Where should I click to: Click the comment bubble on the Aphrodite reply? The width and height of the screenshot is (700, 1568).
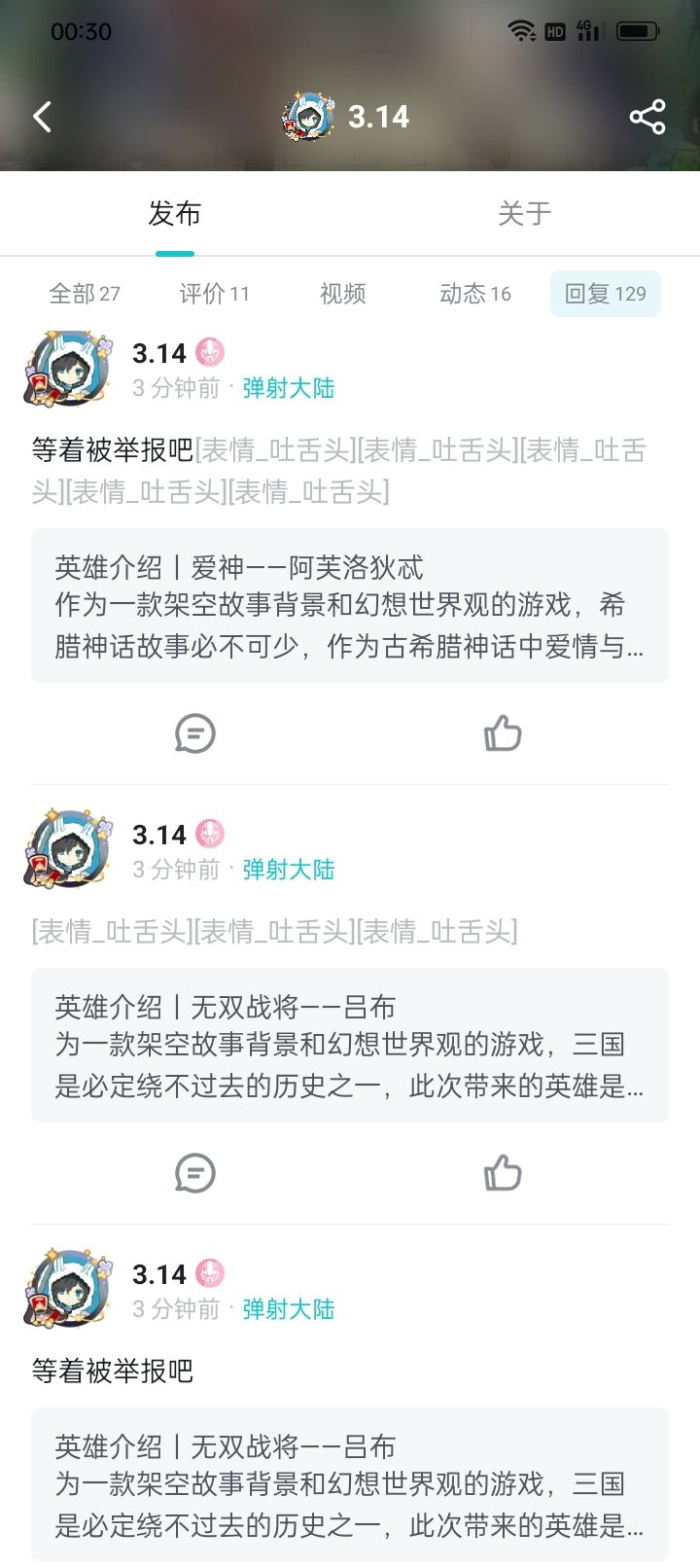[x=194, y=734]
